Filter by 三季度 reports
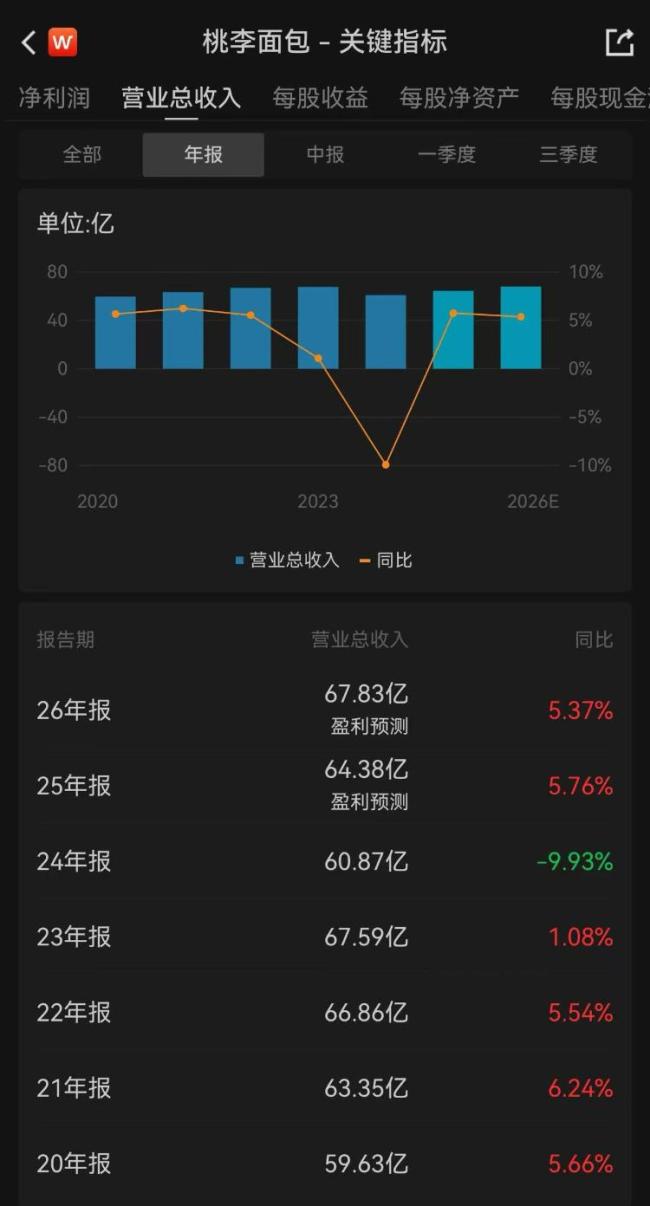The height and width of the screenshot is (1206, 650). tap(568, 155)
